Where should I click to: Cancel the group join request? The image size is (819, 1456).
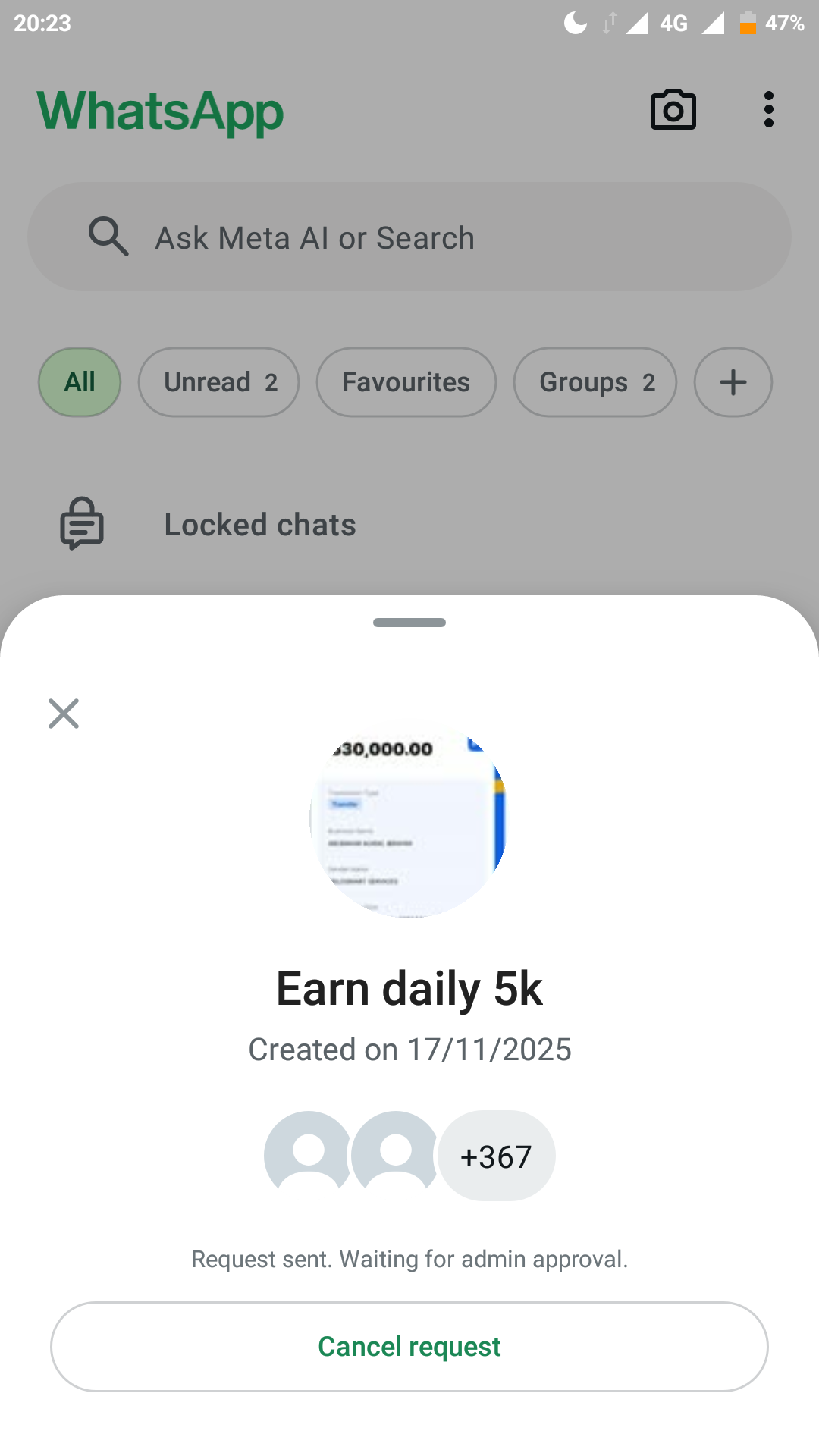409,1347
